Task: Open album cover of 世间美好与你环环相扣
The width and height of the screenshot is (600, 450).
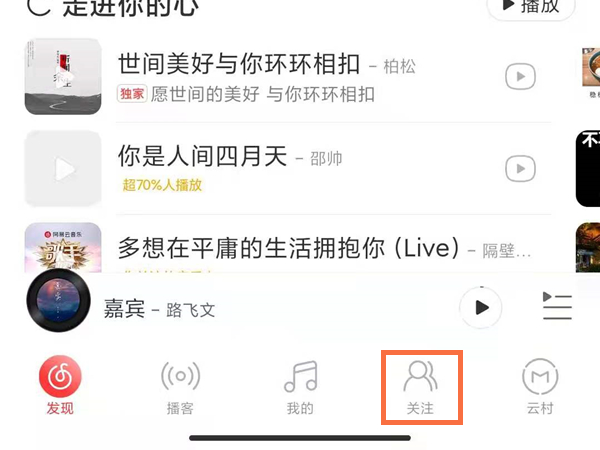Action: point(62,77)
